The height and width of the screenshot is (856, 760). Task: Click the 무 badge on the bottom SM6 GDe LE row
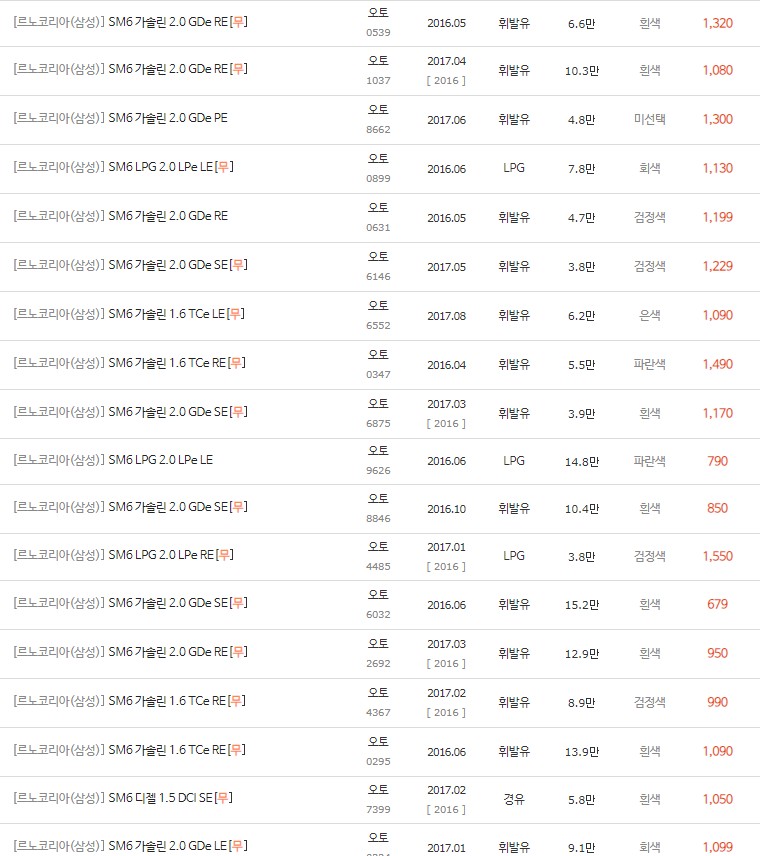click(237, 843)
